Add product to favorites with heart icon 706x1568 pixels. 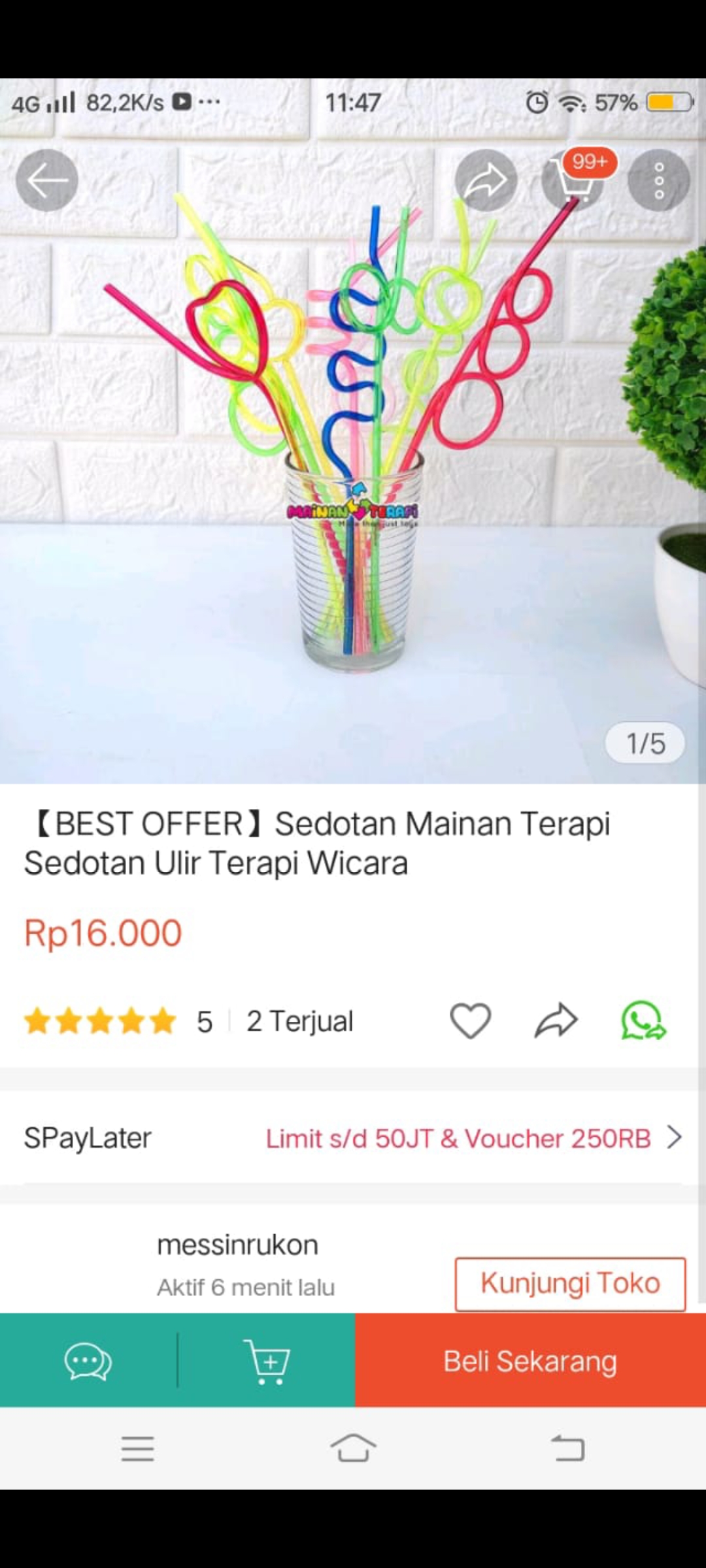470,1021
